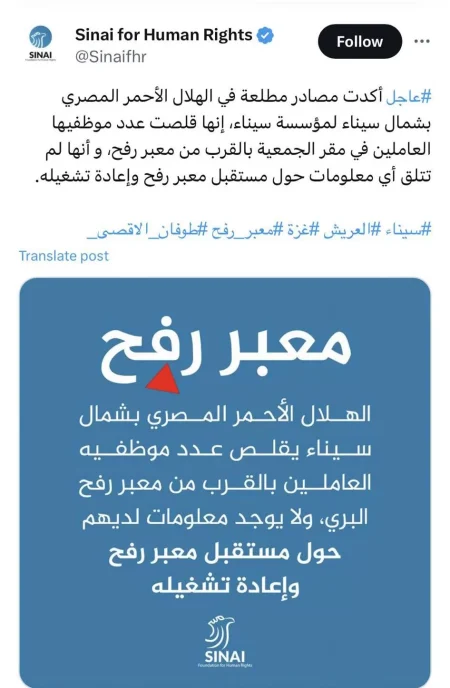
Task: Open the Sinai for Human Rights account name
Action: pos(164,35)
